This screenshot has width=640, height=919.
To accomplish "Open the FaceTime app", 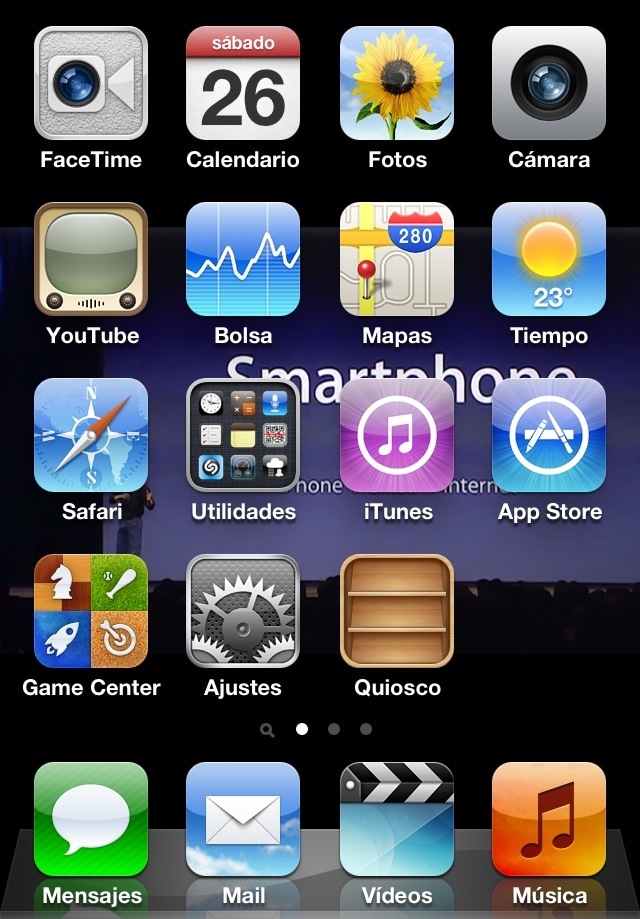I will [91, 83].
